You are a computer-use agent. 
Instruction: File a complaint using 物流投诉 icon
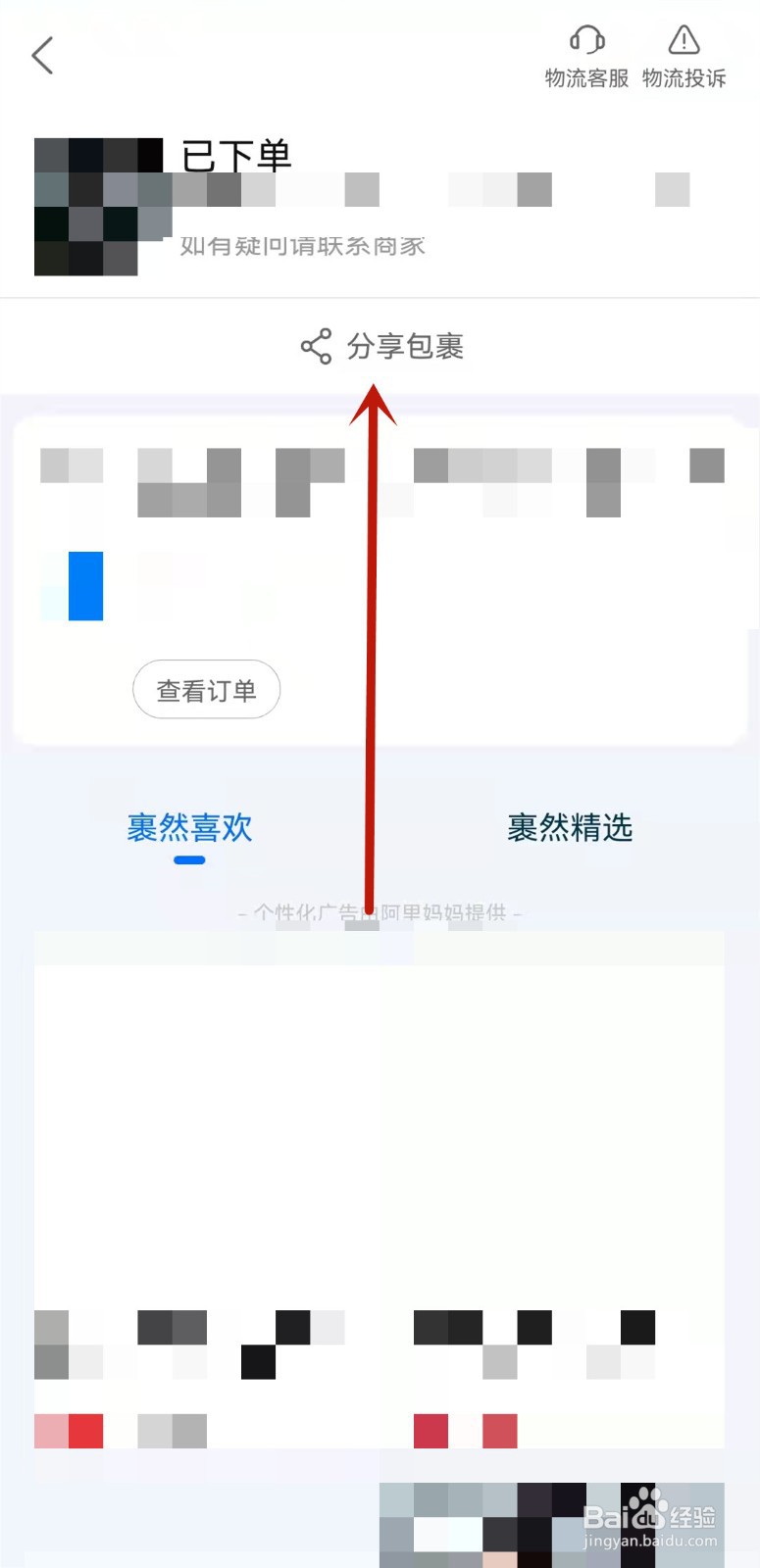click(x=684, y=59)
